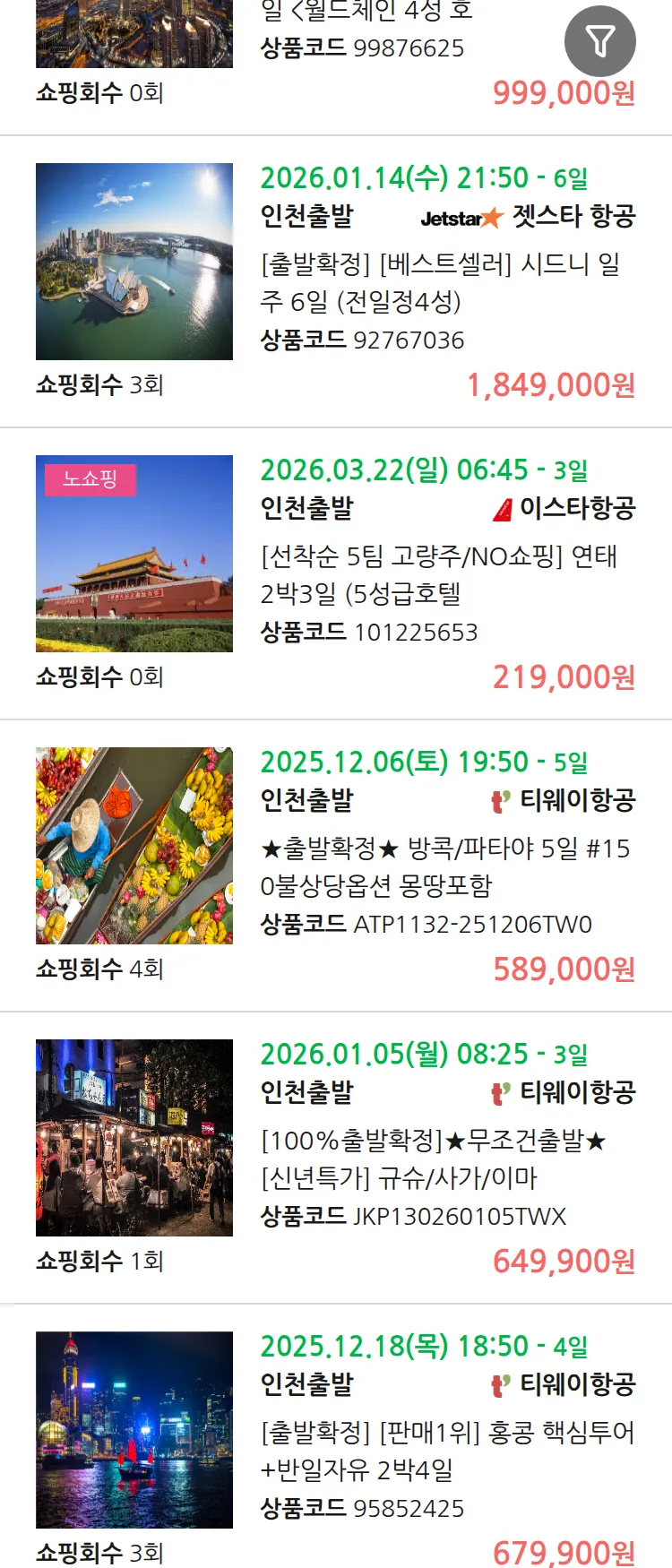Image resolution: width=672 pixels, height=1568 pixels.
Task: Open the floating filter button
Action: [x=599, y=41]
